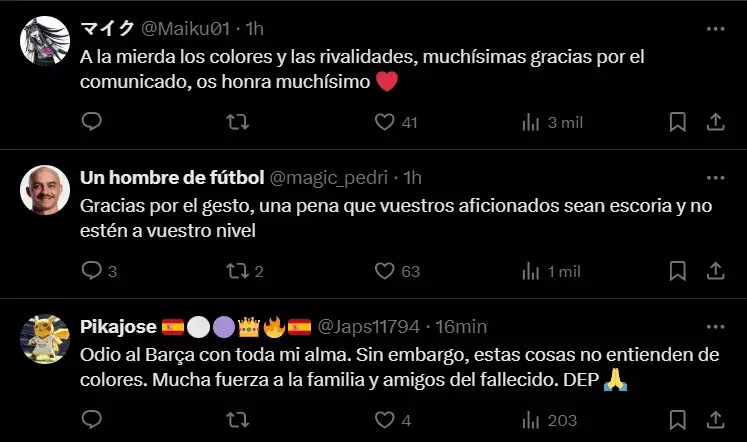The image size is (747, 442).
Task: Reply to マイク's tweet
Action: (x=92, y=122)
